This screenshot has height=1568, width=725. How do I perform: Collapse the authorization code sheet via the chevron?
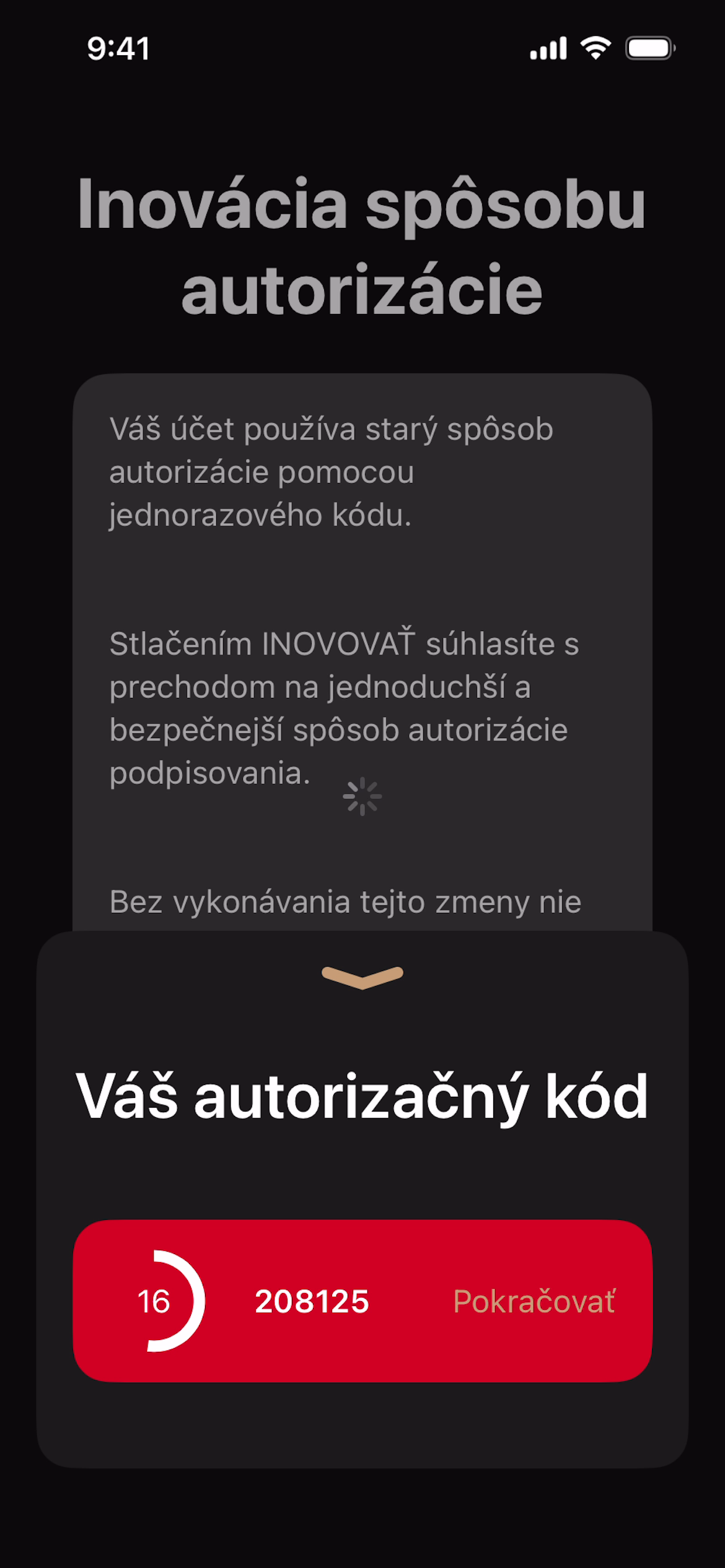coord(362,977)
